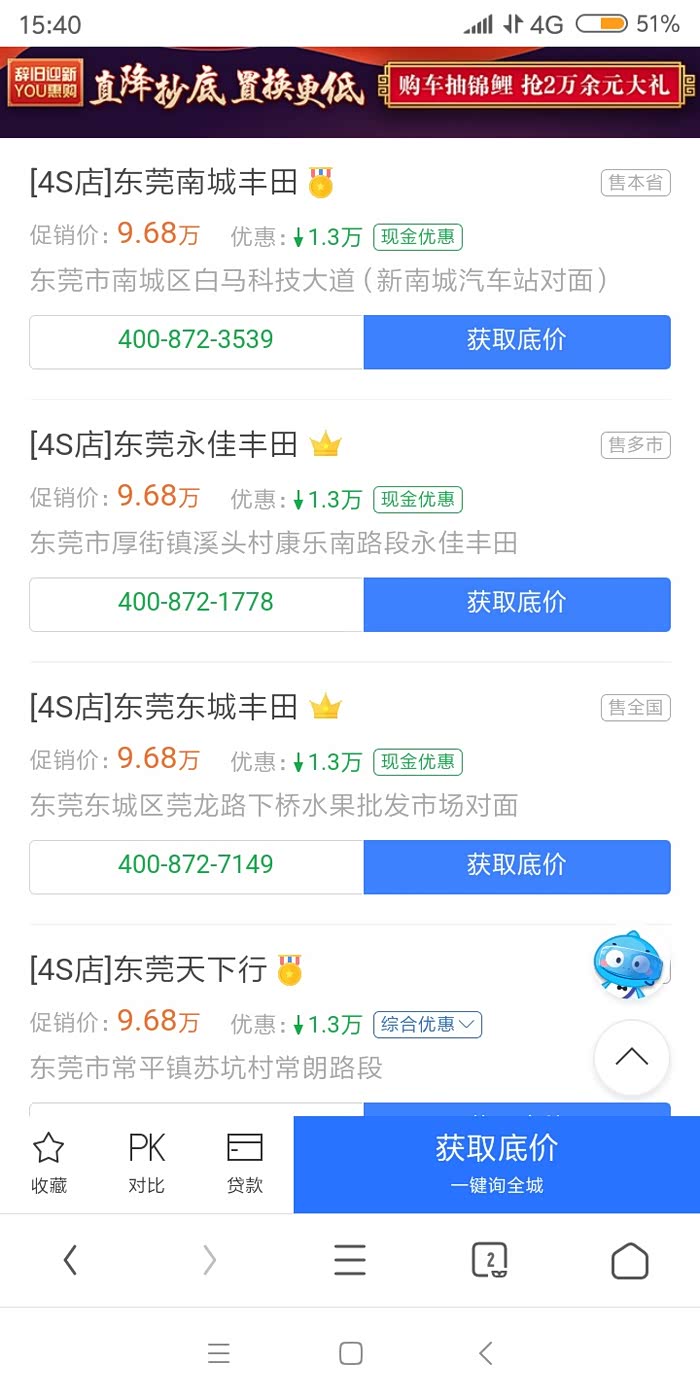The height and width of the screenshot is (1400, 700).
Task: Get lowest price from 东莞东城丰田
Action: tap(516, 865)
